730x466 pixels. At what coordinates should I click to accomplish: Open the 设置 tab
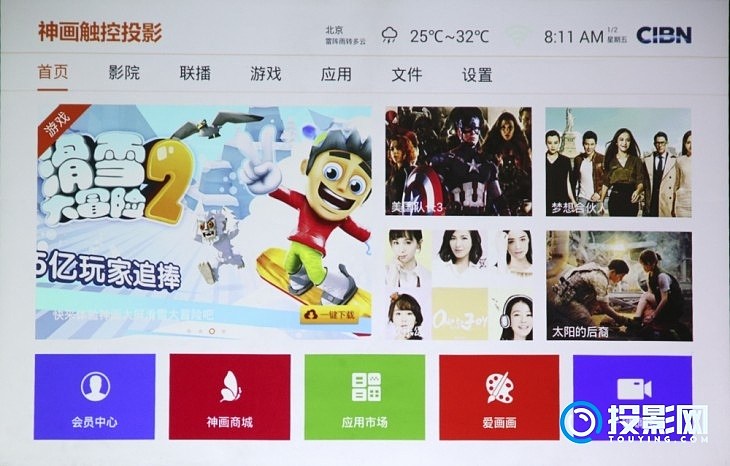tap(477, 74)
